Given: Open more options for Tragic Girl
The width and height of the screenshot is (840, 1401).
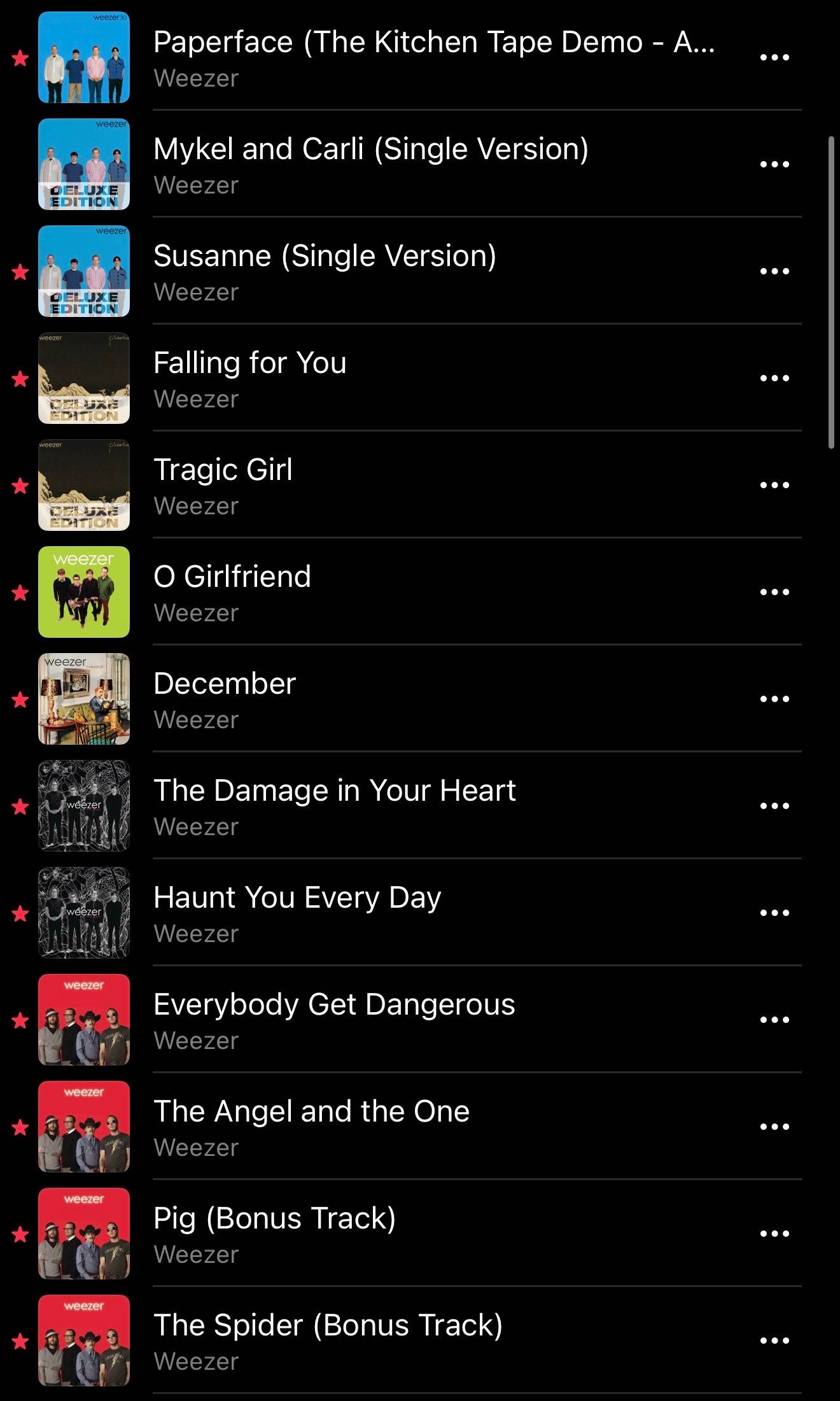Looking at the screenshot, I should (774, 485).
